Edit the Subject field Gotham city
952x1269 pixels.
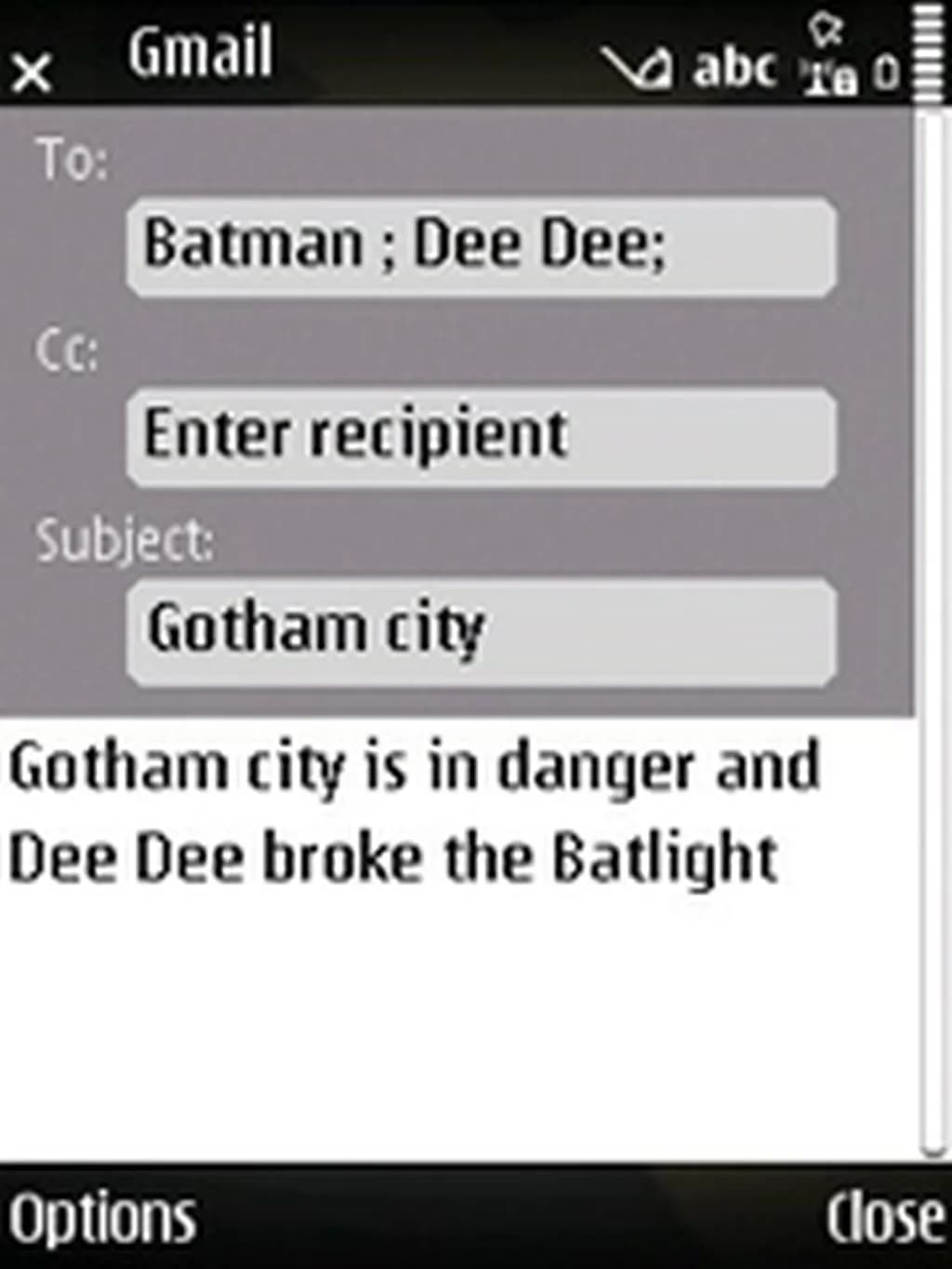(x=481, y=631)
